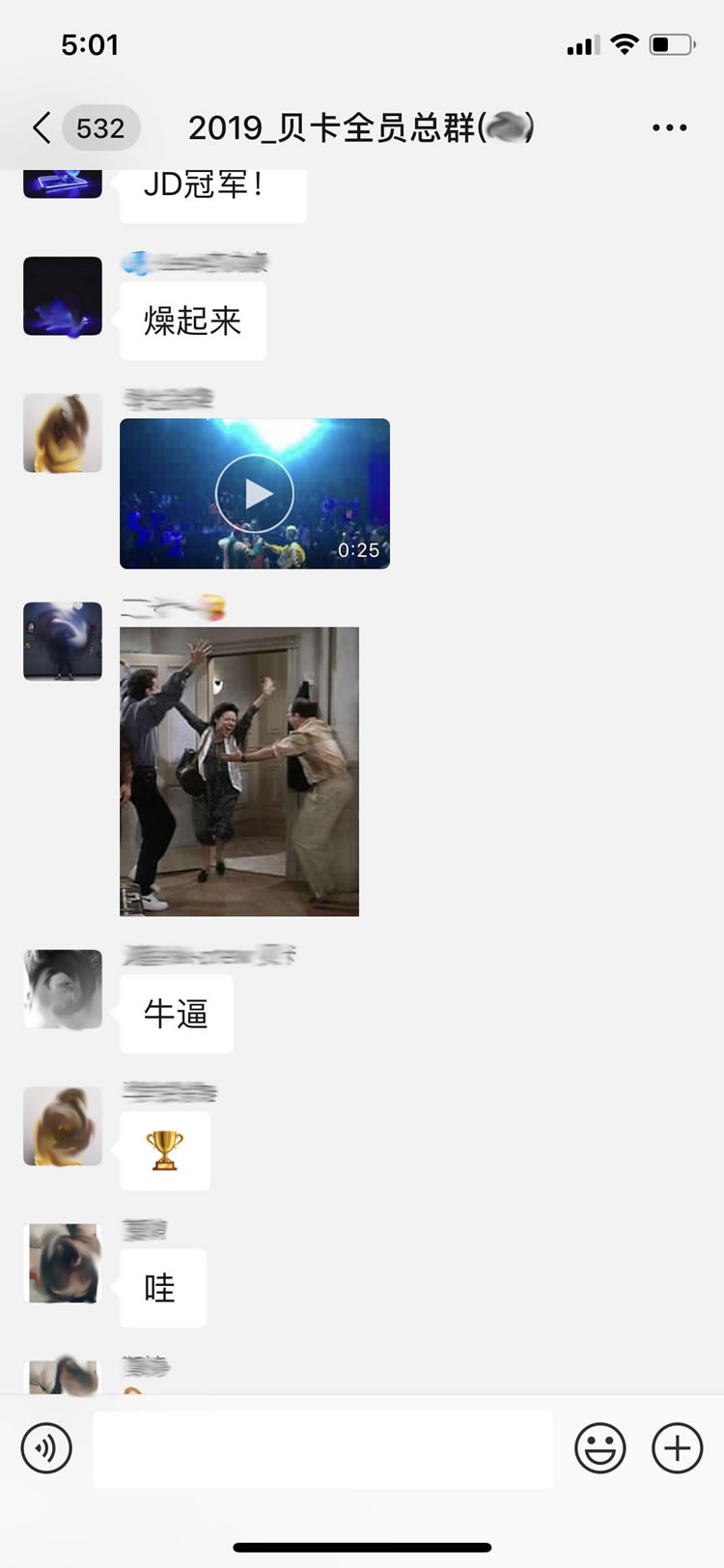724x1568 pixels.
Task: Open the emoji picker smiley icon
Action: point(599,1446)
